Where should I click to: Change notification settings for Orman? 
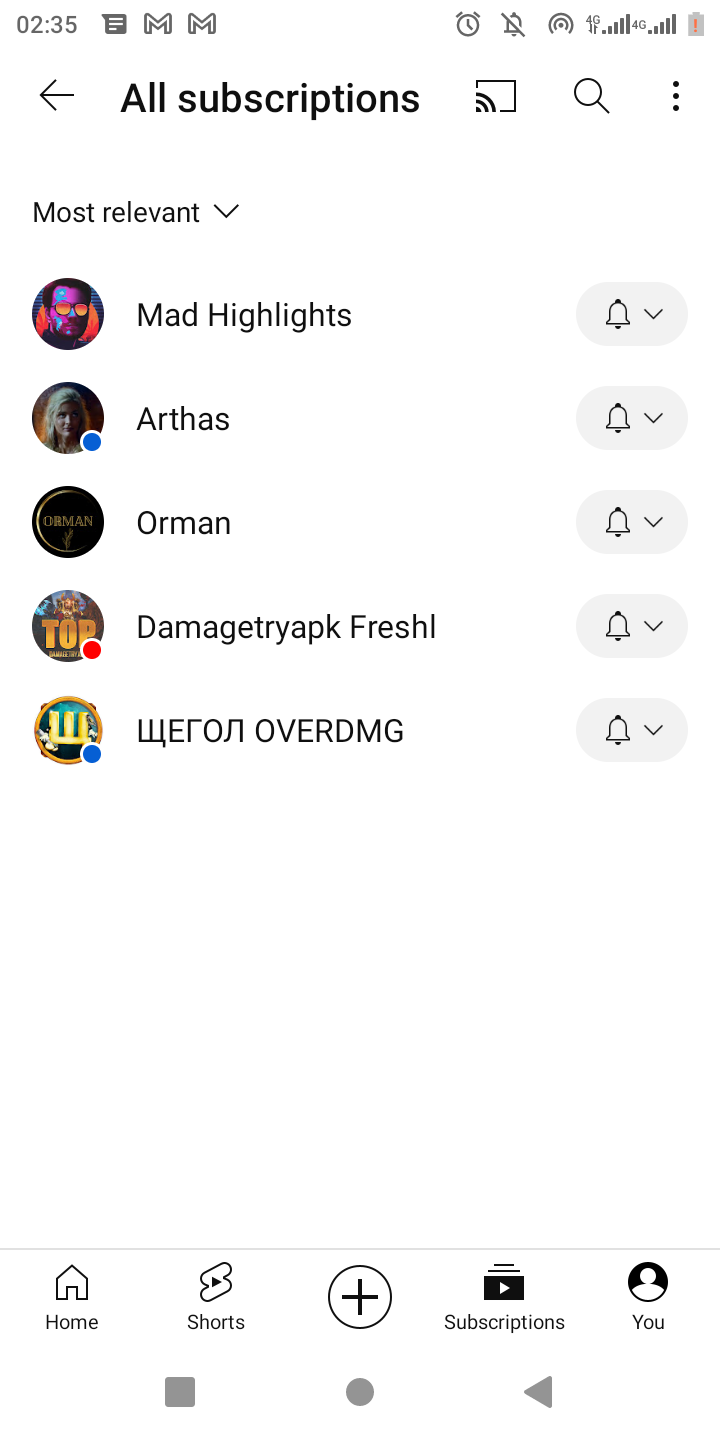(x=632, y=522)
